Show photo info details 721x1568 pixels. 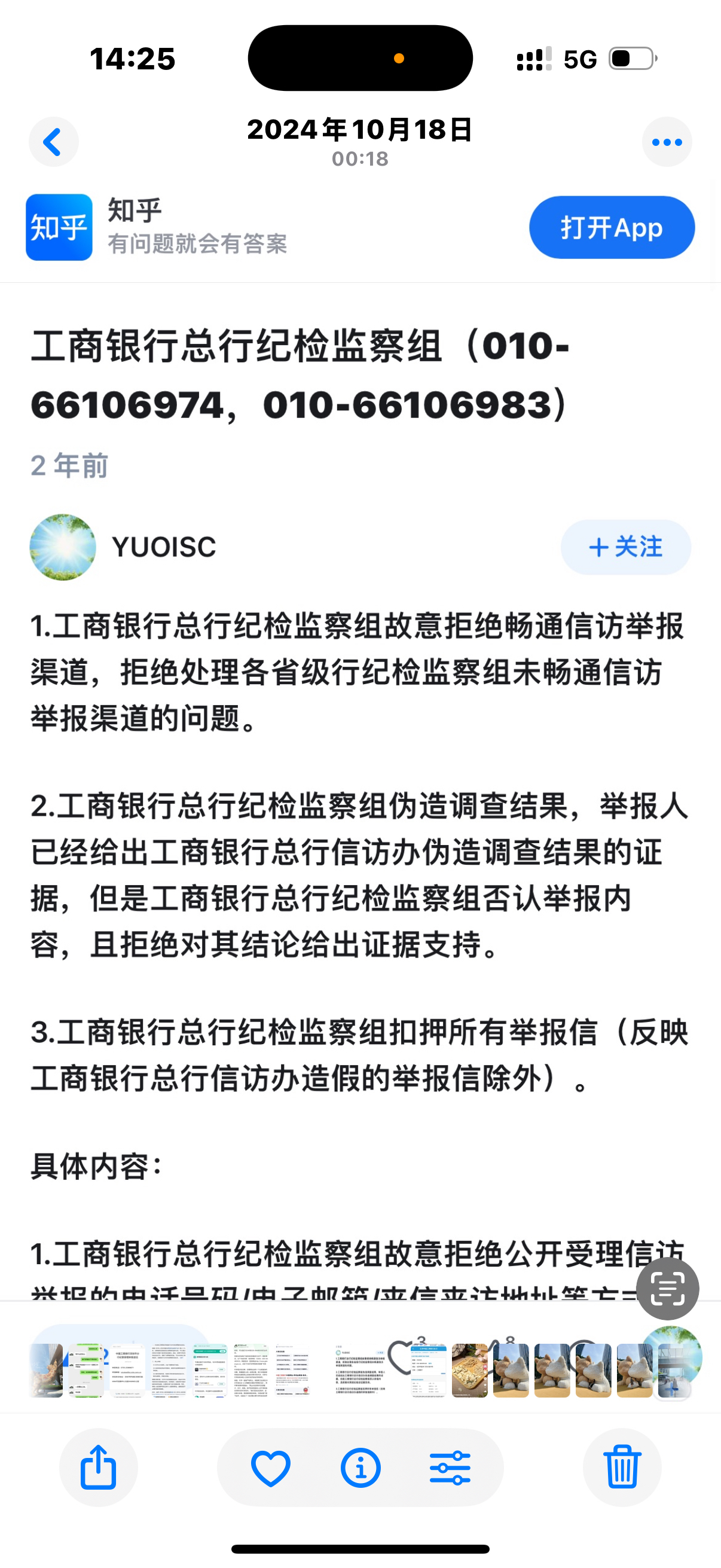tap(360, 1468)
